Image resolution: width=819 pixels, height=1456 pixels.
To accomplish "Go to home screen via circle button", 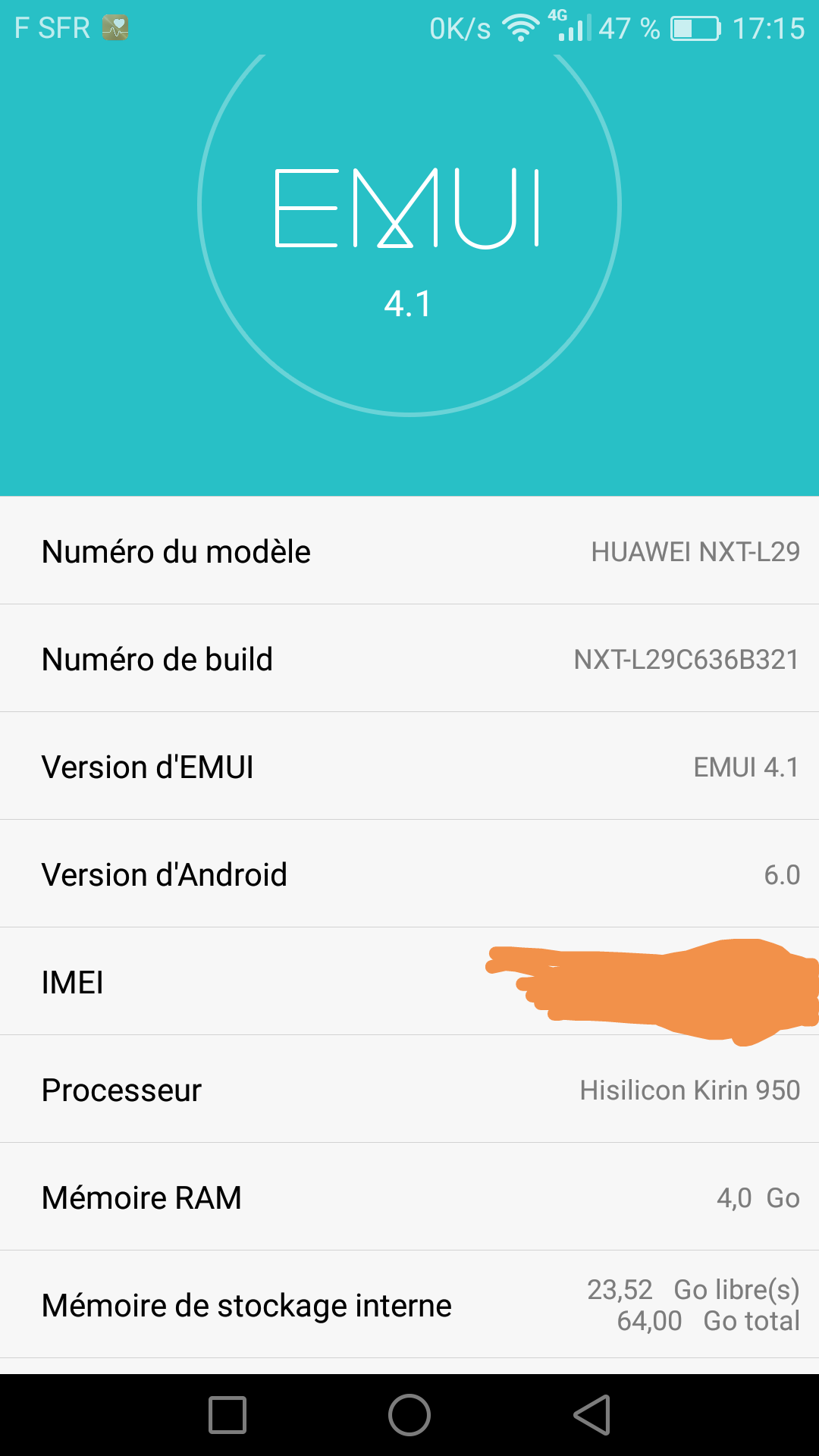I will click(409, 1415).
